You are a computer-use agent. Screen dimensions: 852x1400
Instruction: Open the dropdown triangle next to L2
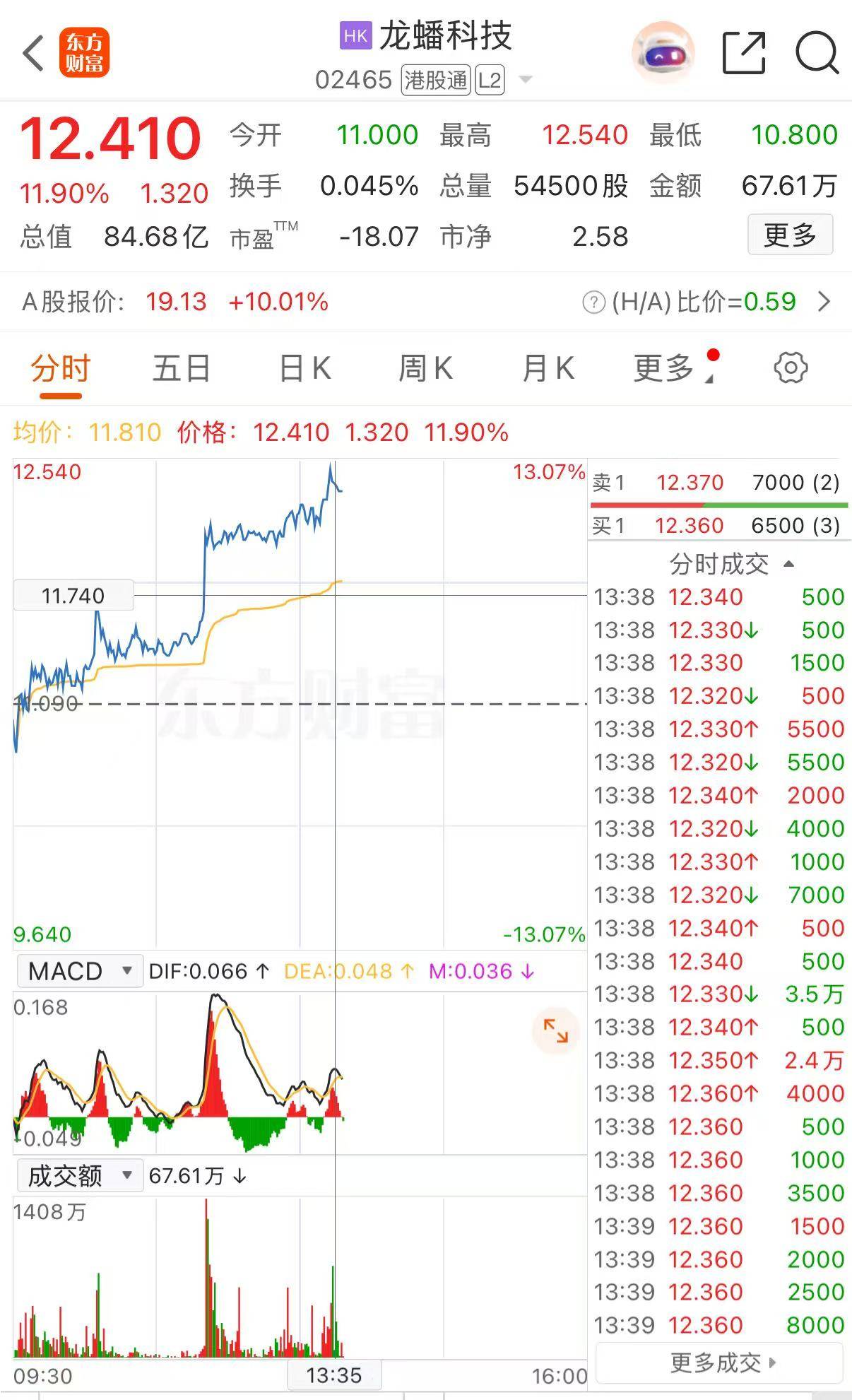pos(523,81)
